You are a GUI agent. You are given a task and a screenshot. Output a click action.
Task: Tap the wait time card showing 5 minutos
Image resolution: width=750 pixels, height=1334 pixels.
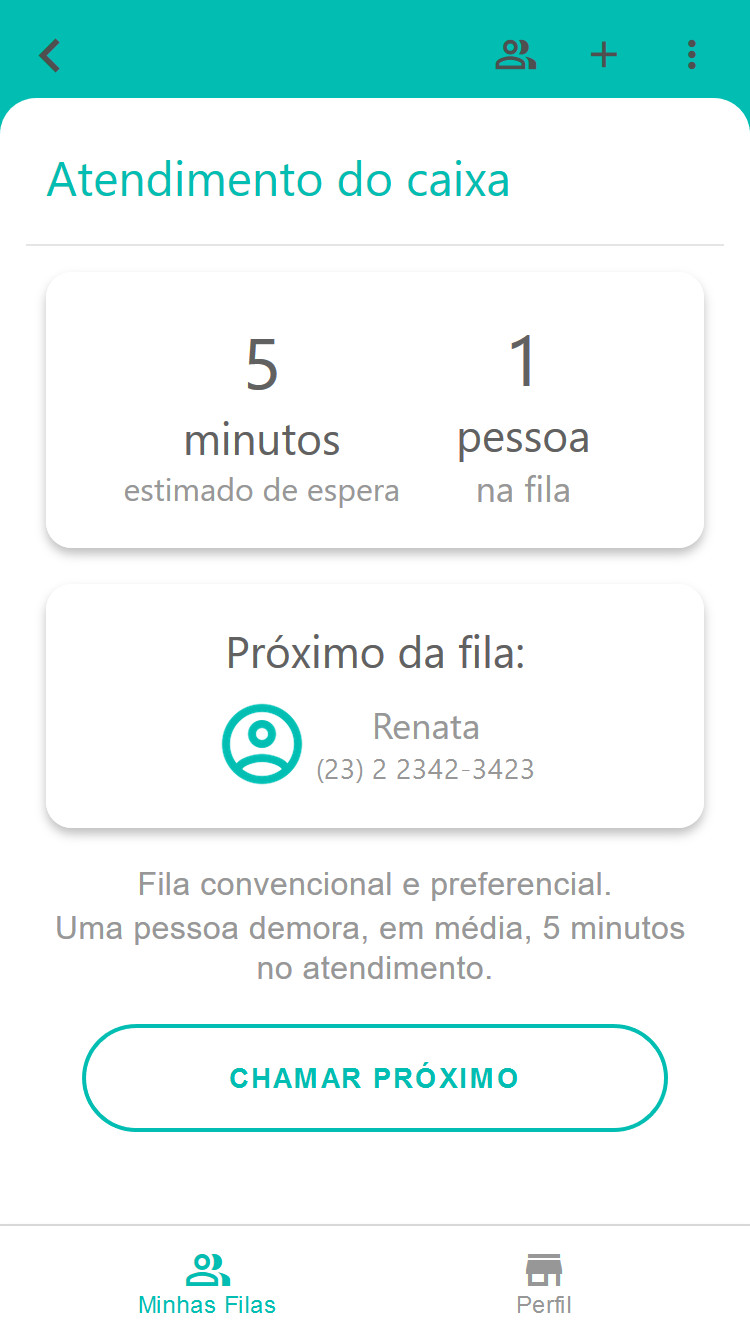click(262, 410)
